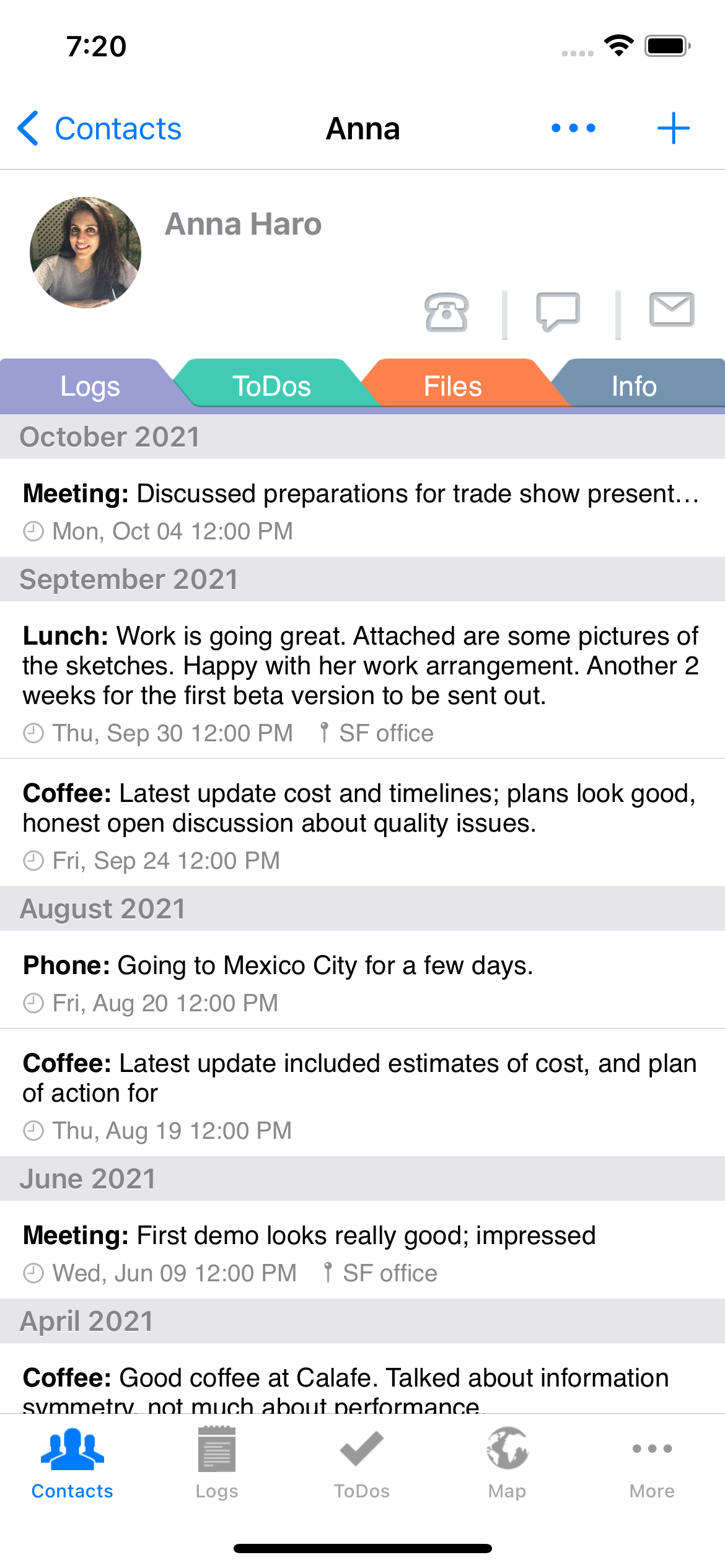Send a text message to Anna
725x1568 pixels.
[558, 311]
